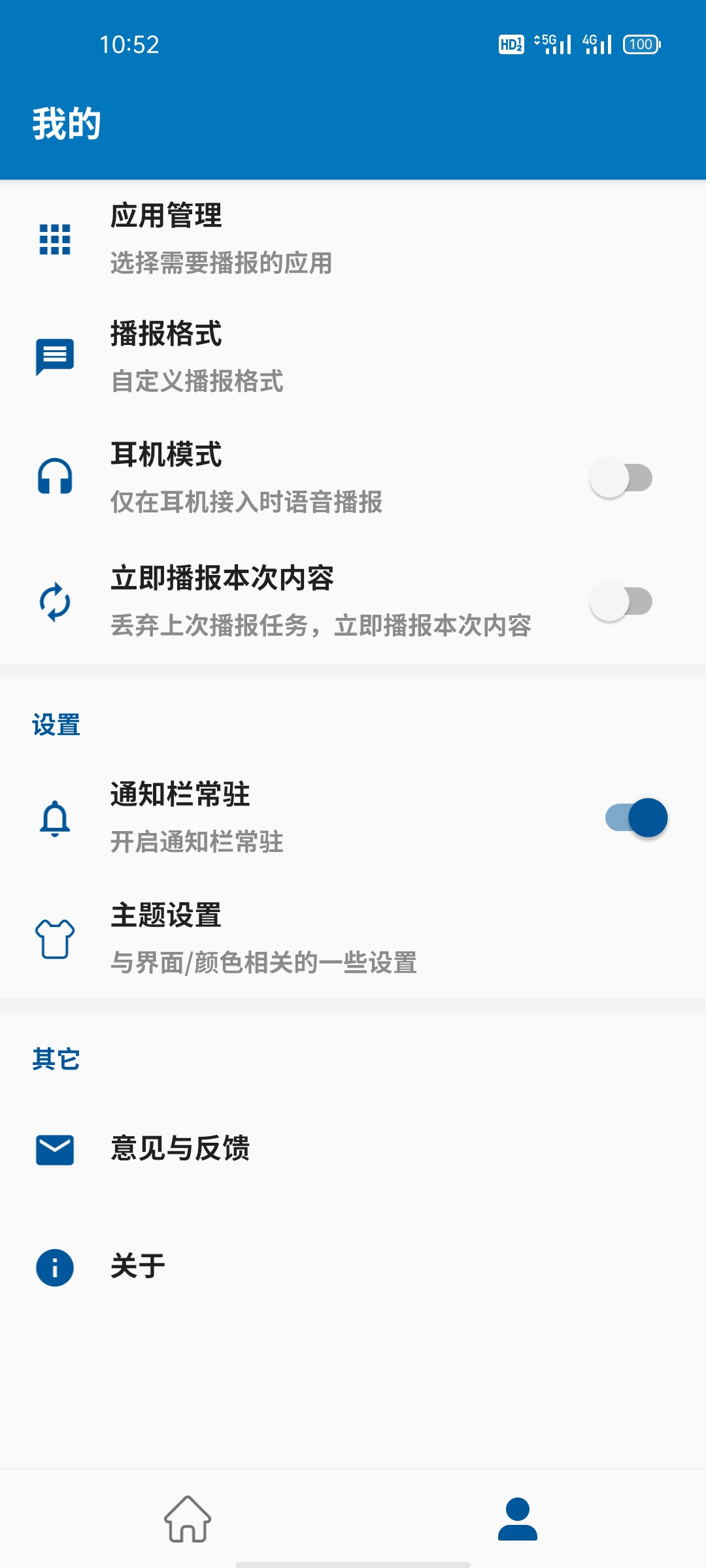Tap the 设置 section header
This screenshot has width=706, height=1568.
56,725
